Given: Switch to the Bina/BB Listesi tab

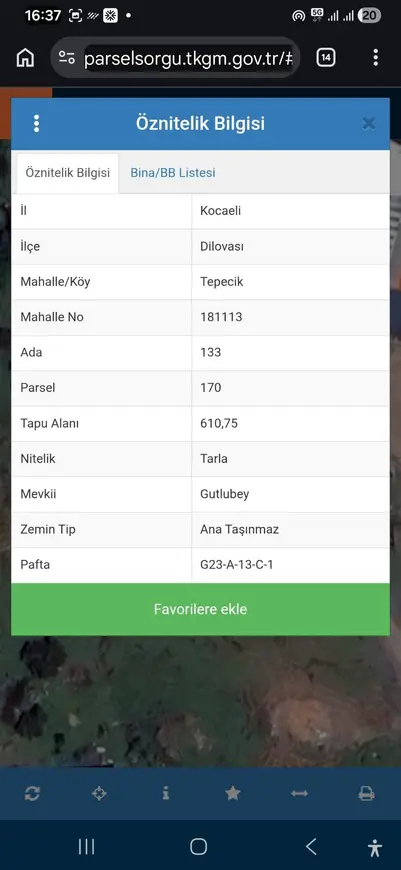Looking at the screenshot, I should coord(172,173).
